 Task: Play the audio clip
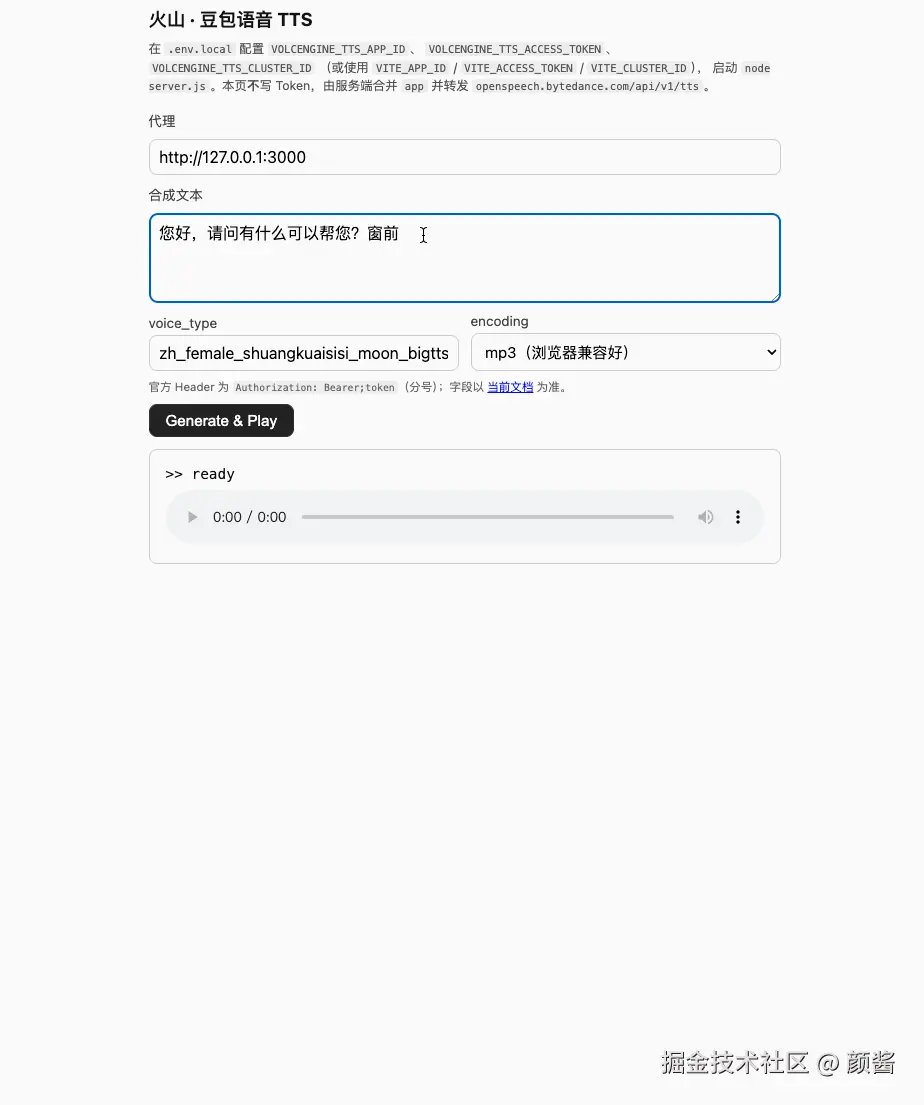click(193, 517)
